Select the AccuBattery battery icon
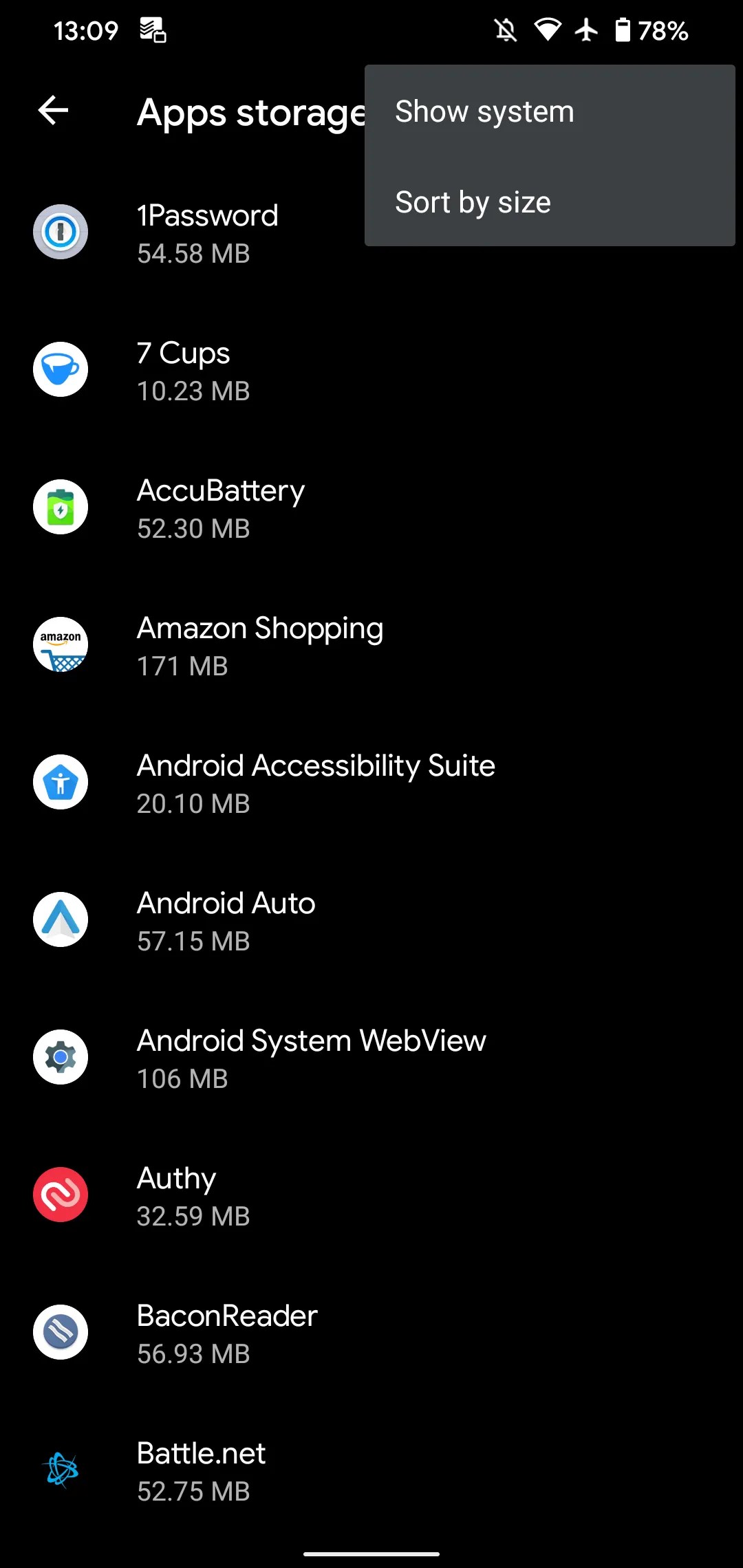Screen dimensions: 743x1568 coord(61,507)
